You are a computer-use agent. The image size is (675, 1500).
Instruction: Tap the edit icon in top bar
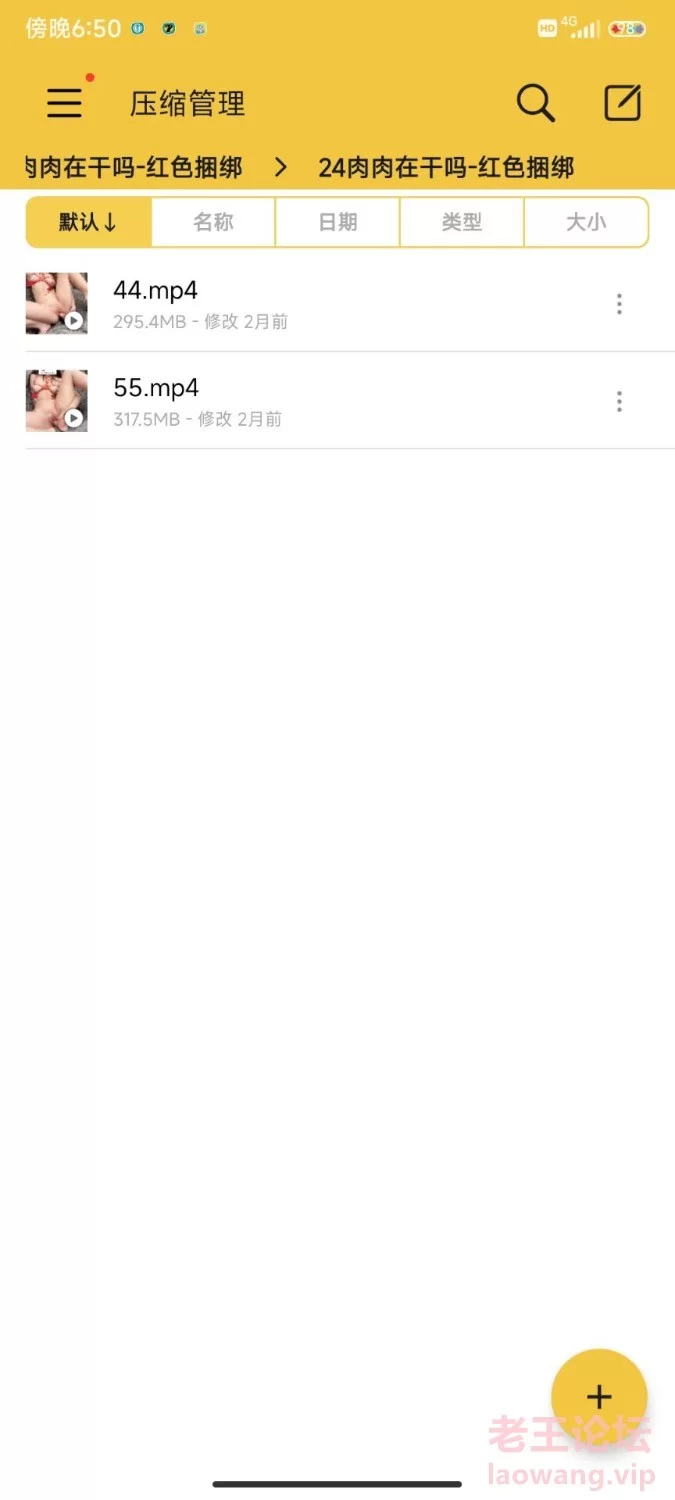click(x=622, y=103)
